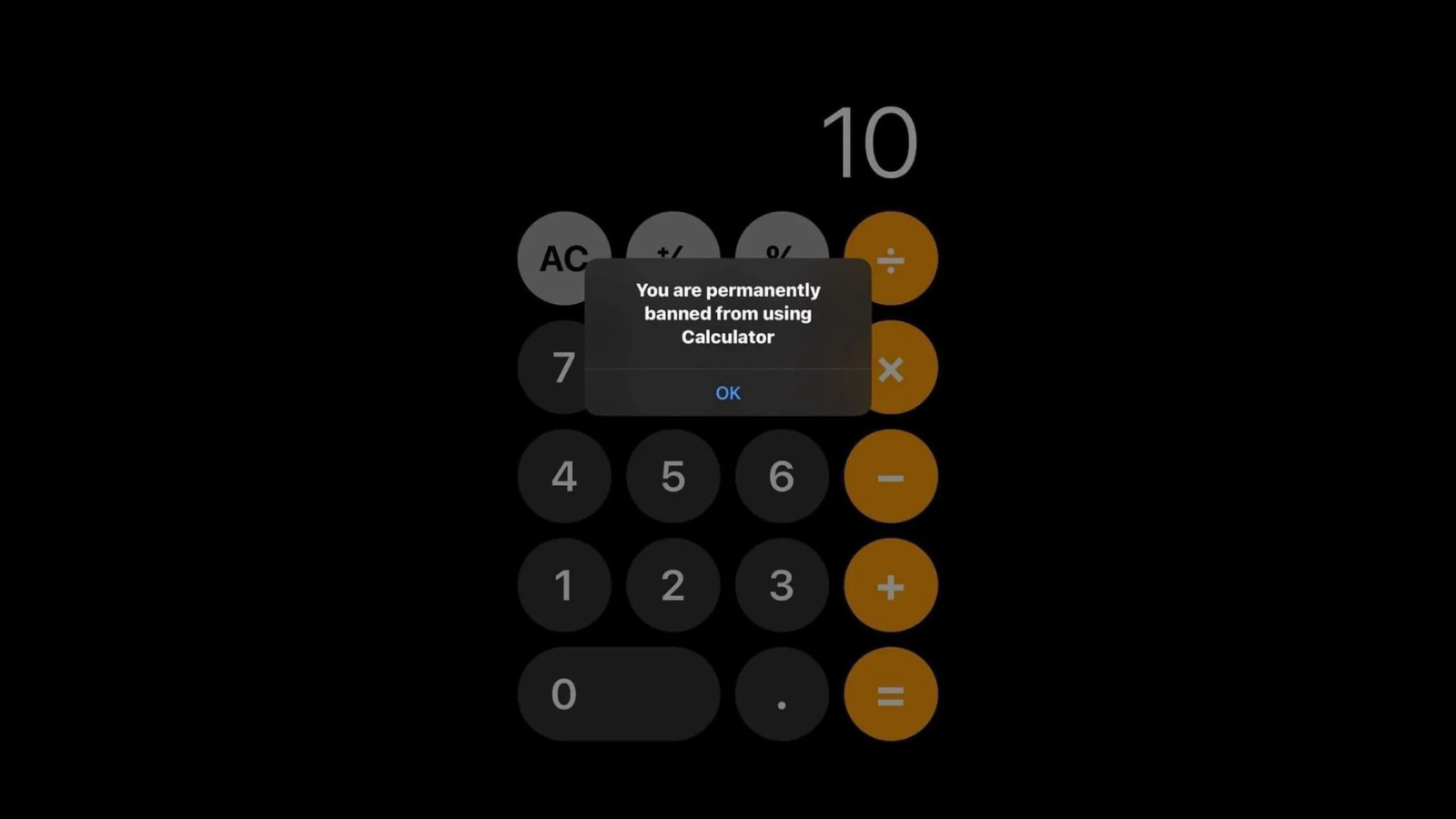Image resolution: width=1456 pixels, height=819 pixels.
Task: Tap the decimal point key
Action: point(782,694)
